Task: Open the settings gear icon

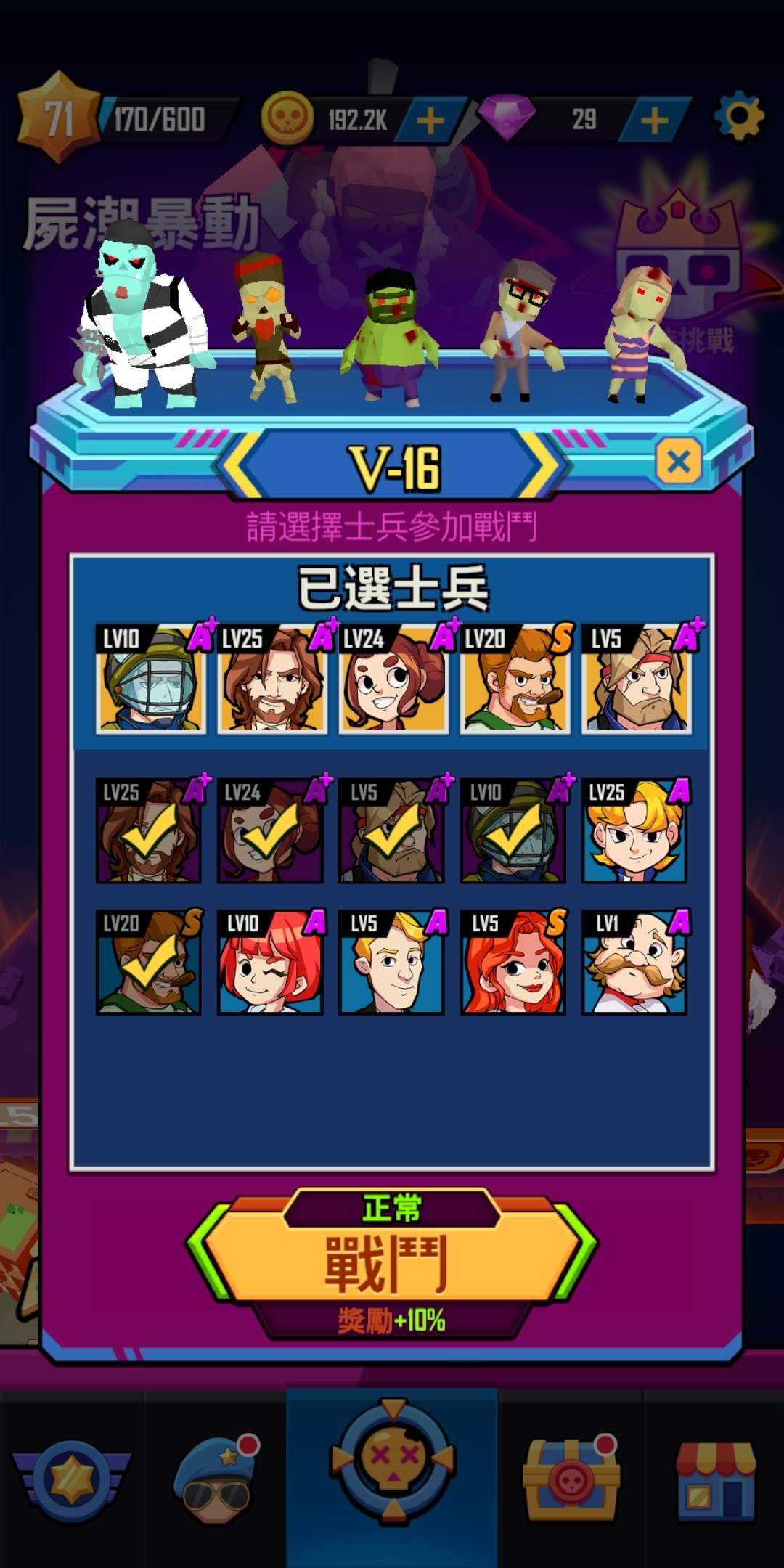Action: 738,116
